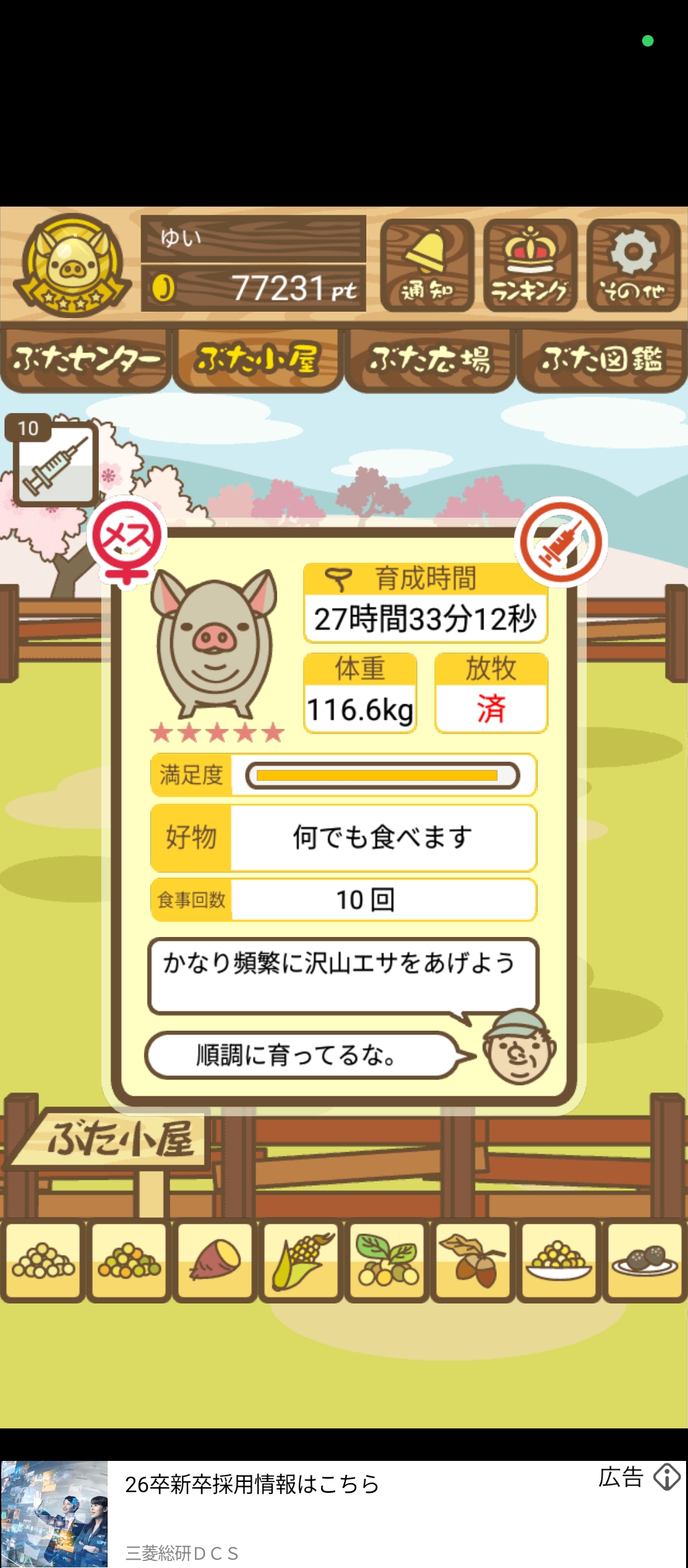Switch to ぶた小屋 tab
The width and height of the screenshot is (688, 1568).
click(257, 359)
